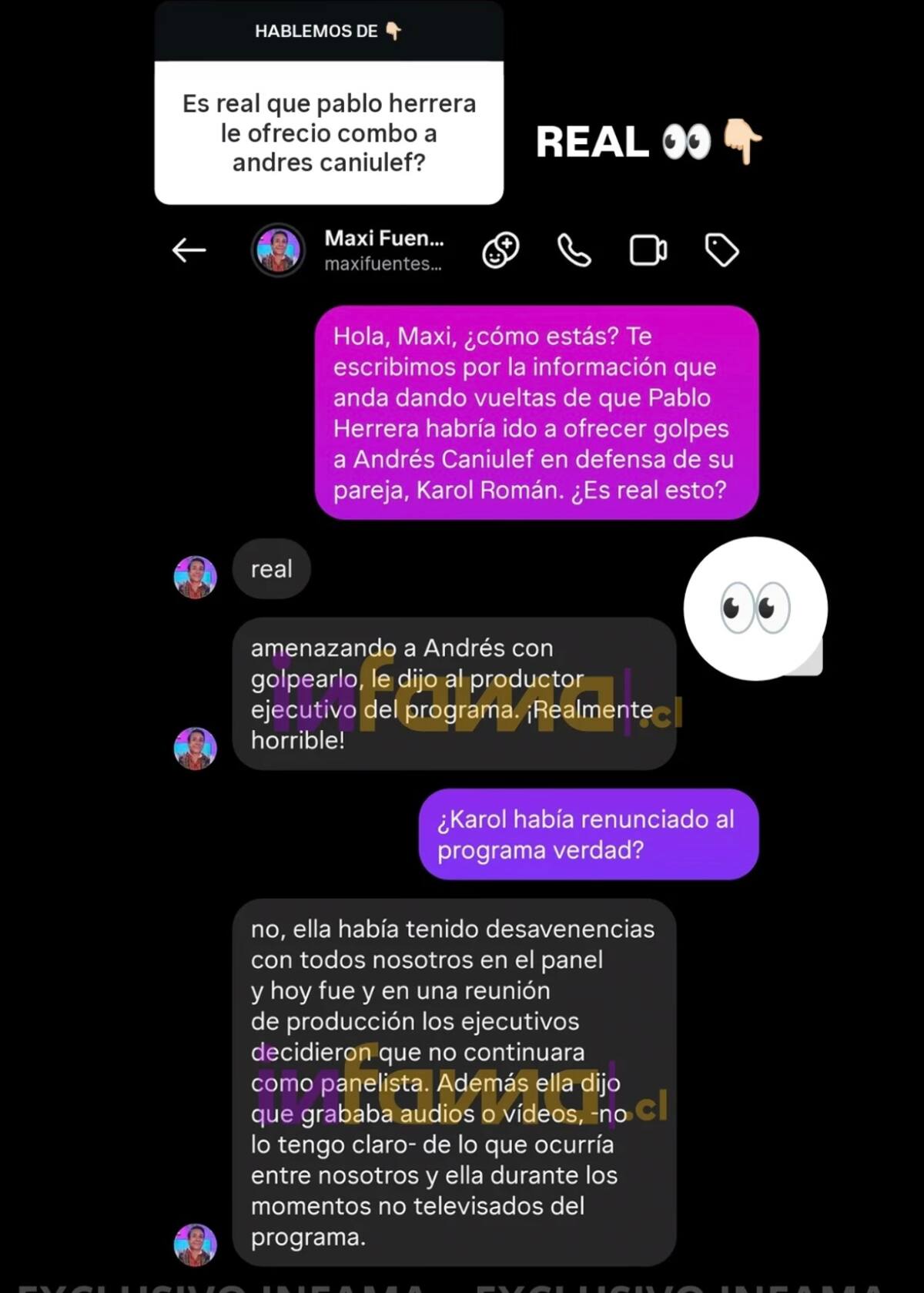This screenshot has width=924, height=1293.
Task: Tap the pointing finger emoji next to REAL
Action: 742,143
